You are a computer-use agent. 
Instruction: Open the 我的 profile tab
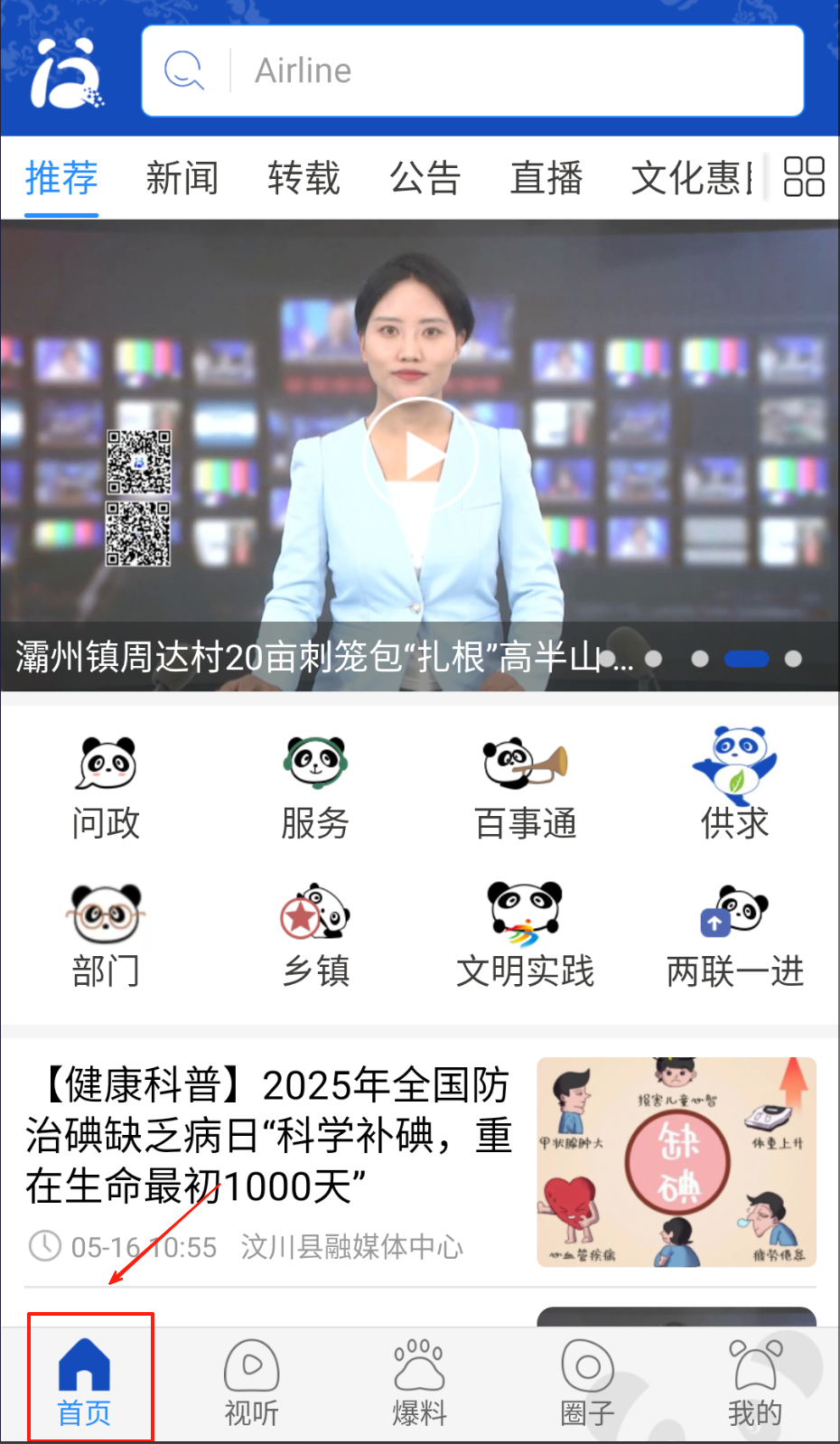[x=754, y=1383]
